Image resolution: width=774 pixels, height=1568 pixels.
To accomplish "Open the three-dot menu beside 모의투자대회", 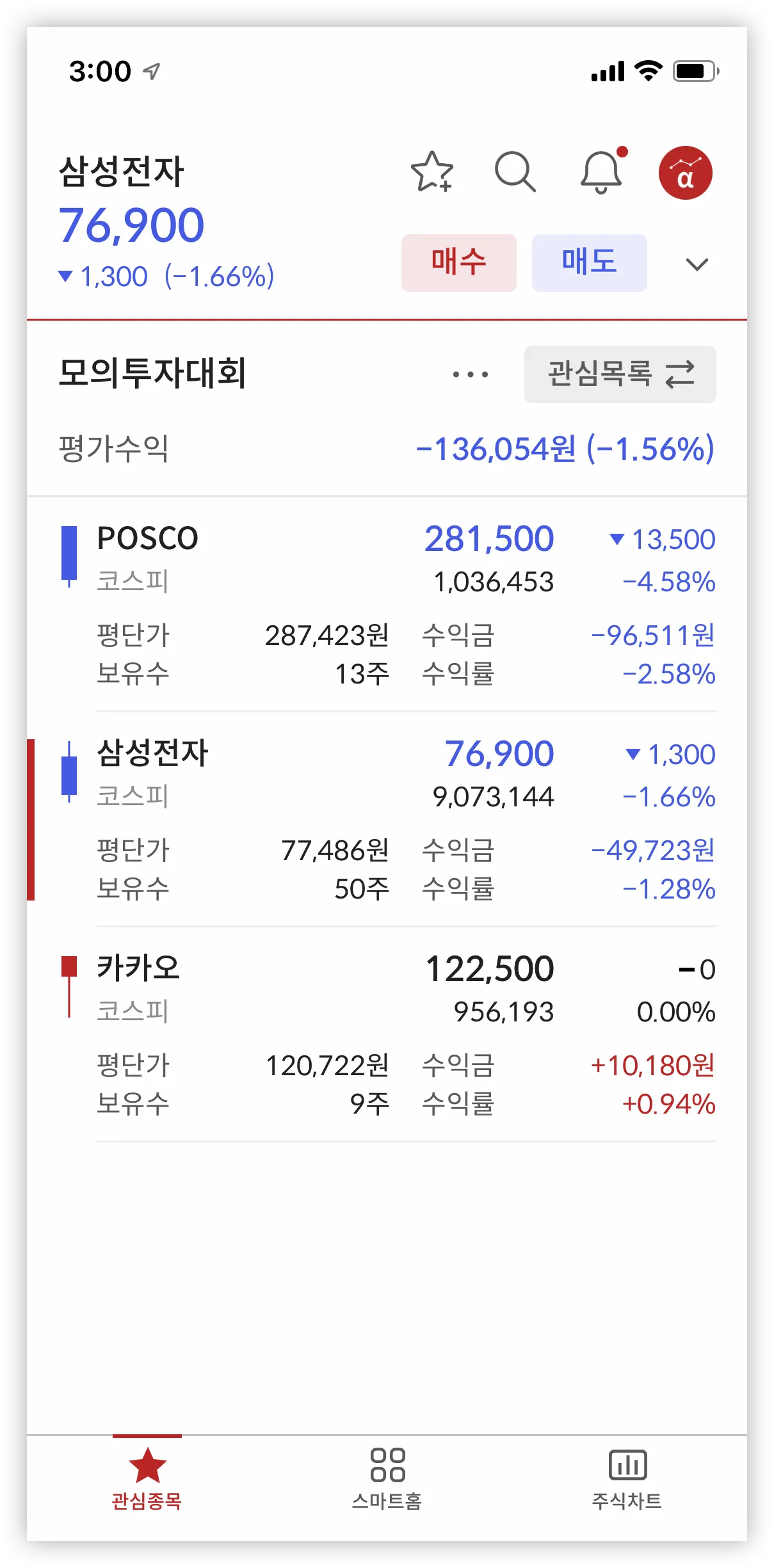I will tap(470, 374).
